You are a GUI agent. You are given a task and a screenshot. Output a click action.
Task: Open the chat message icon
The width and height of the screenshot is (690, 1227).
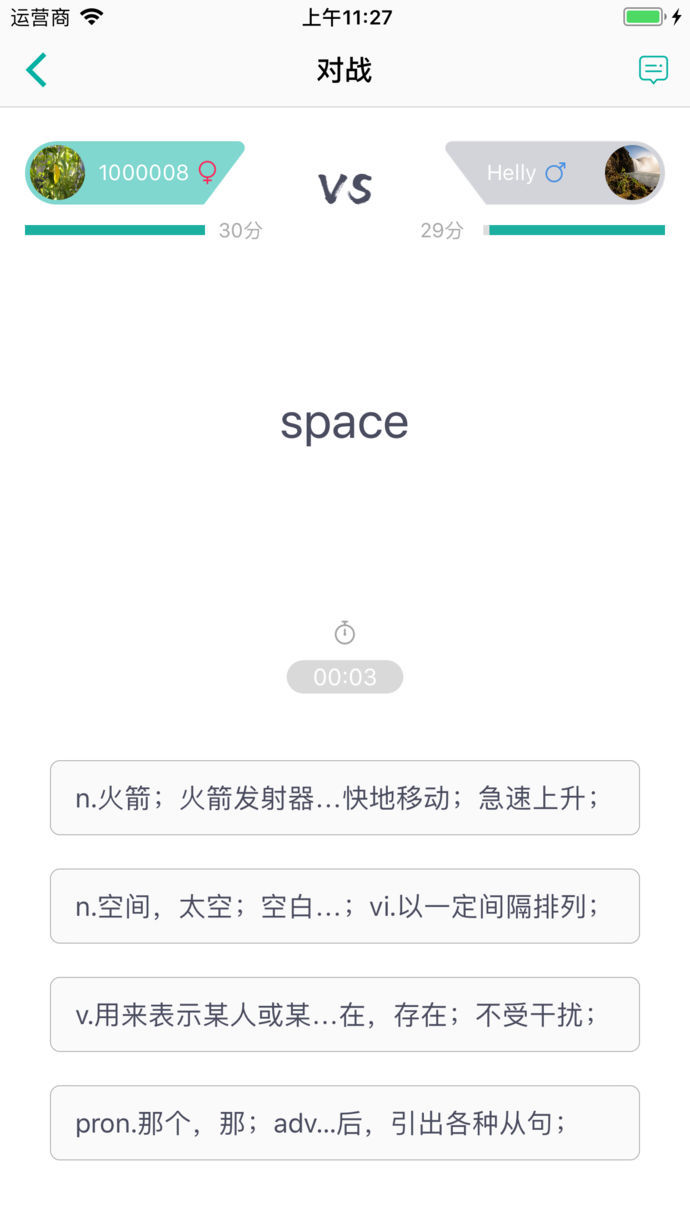(x=653, y=70)
